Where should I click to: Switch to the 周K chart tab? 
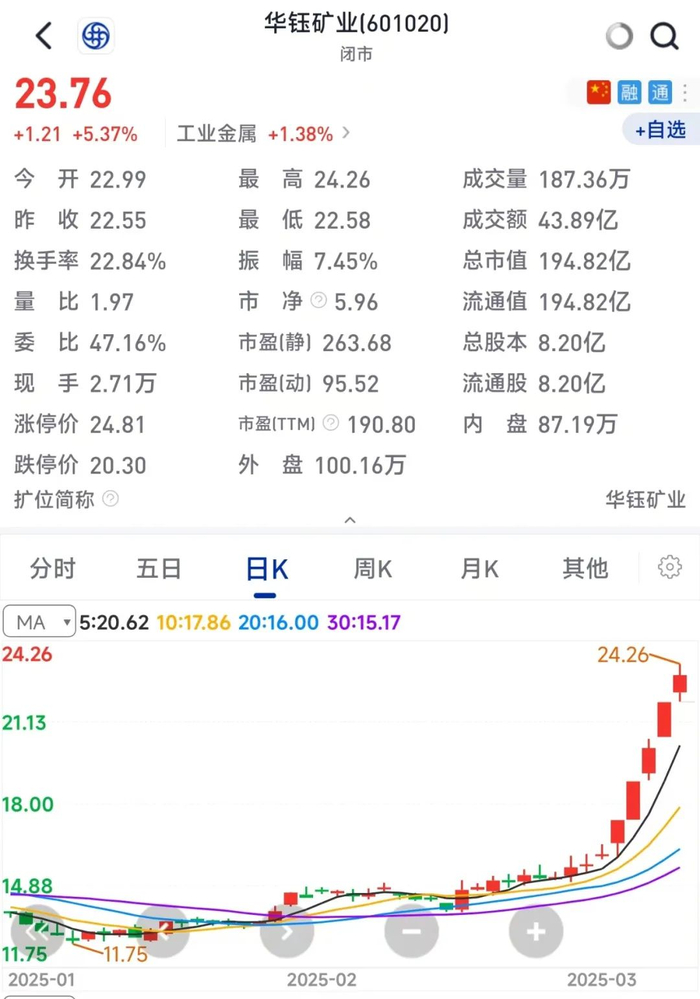coord(373,568)
